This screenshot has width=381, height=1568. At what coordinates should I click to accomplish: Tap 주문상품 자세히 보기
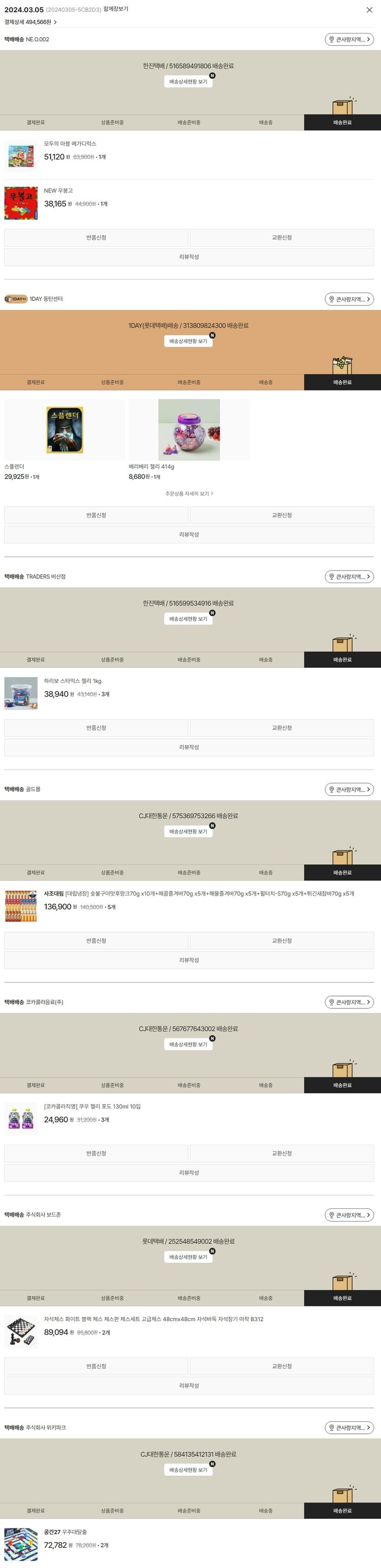click(188, 494)
